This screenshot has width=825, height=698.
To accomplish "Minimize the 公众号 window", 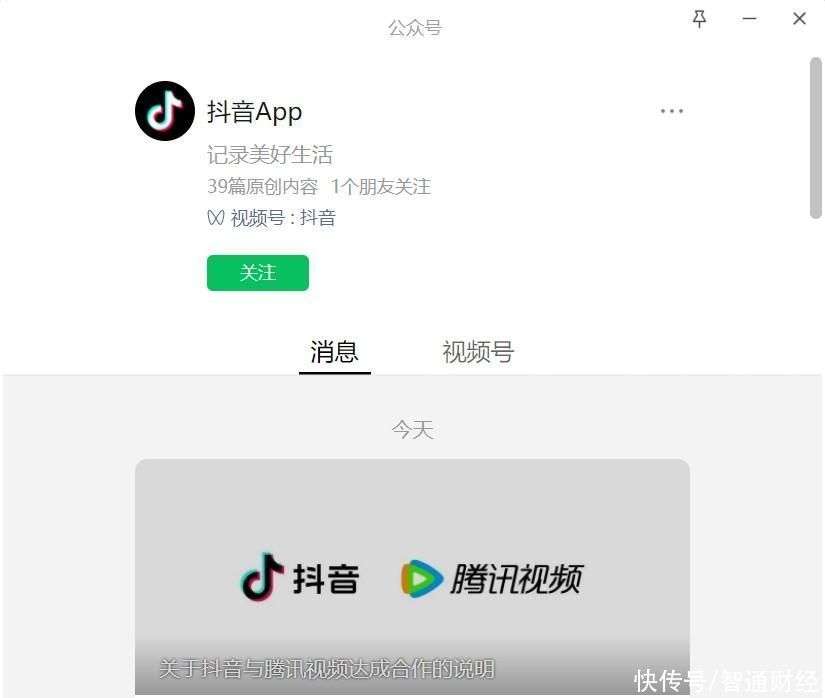I will tap(749, 19).
